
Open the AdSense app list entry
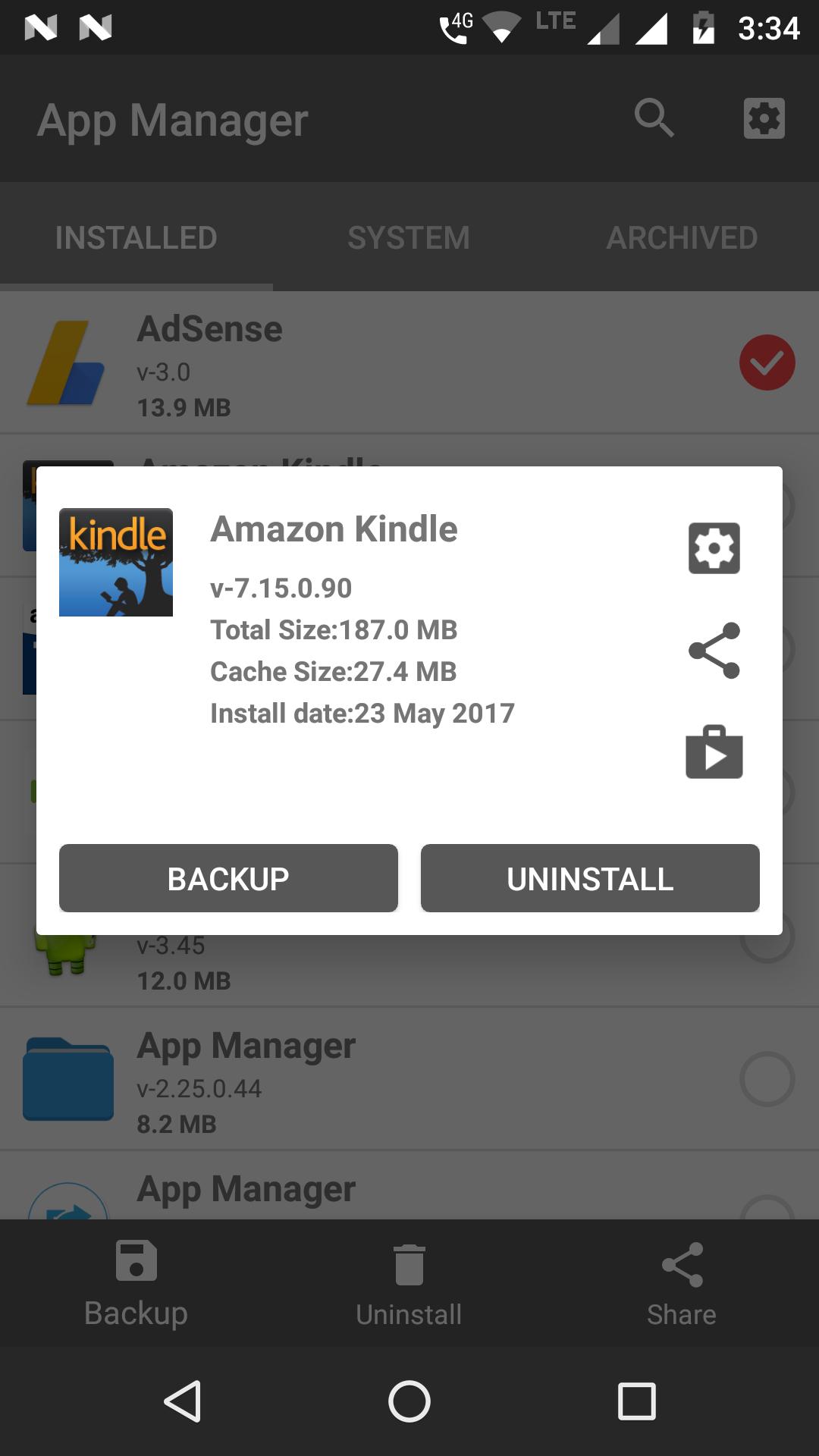coord(303,362)
